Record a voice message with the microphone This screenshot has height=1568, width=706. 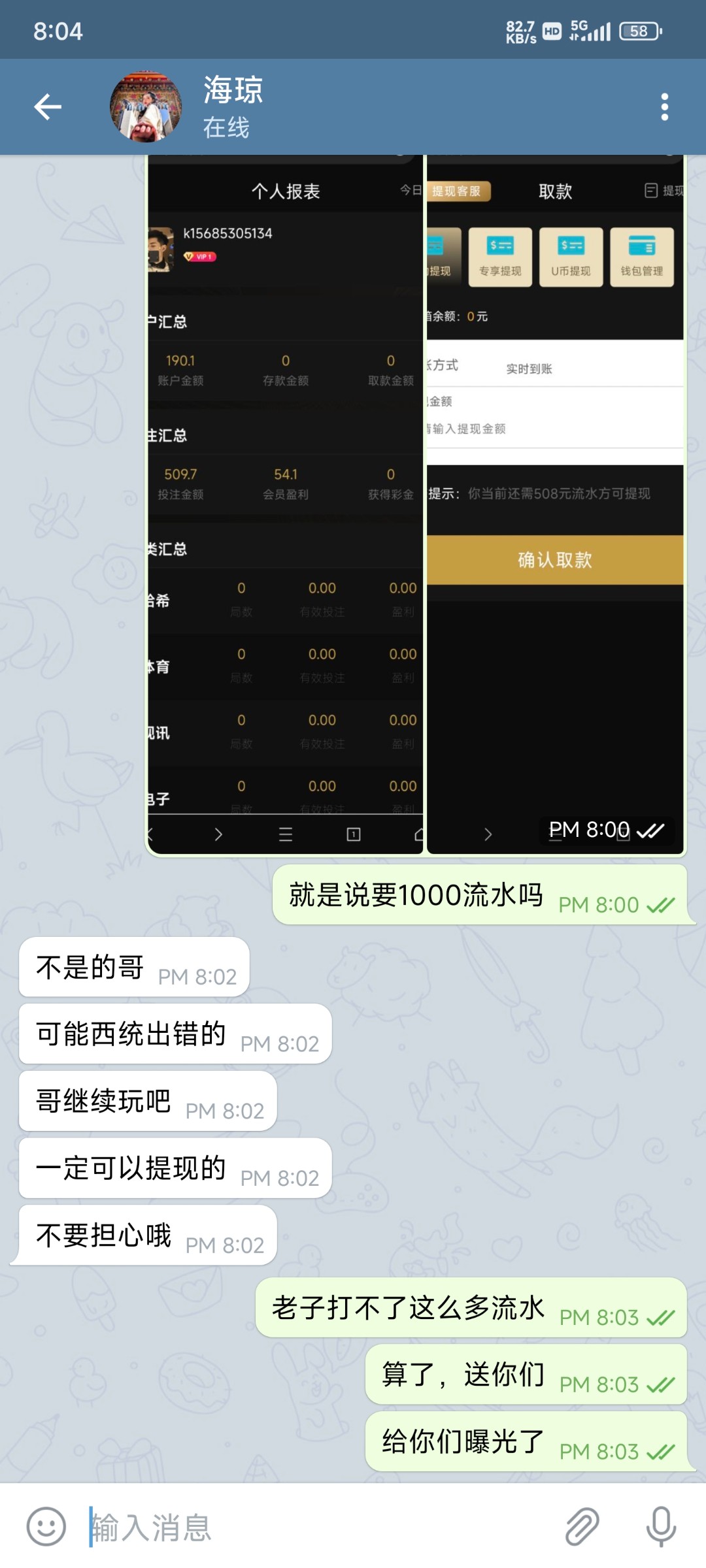coord(660,1527)
